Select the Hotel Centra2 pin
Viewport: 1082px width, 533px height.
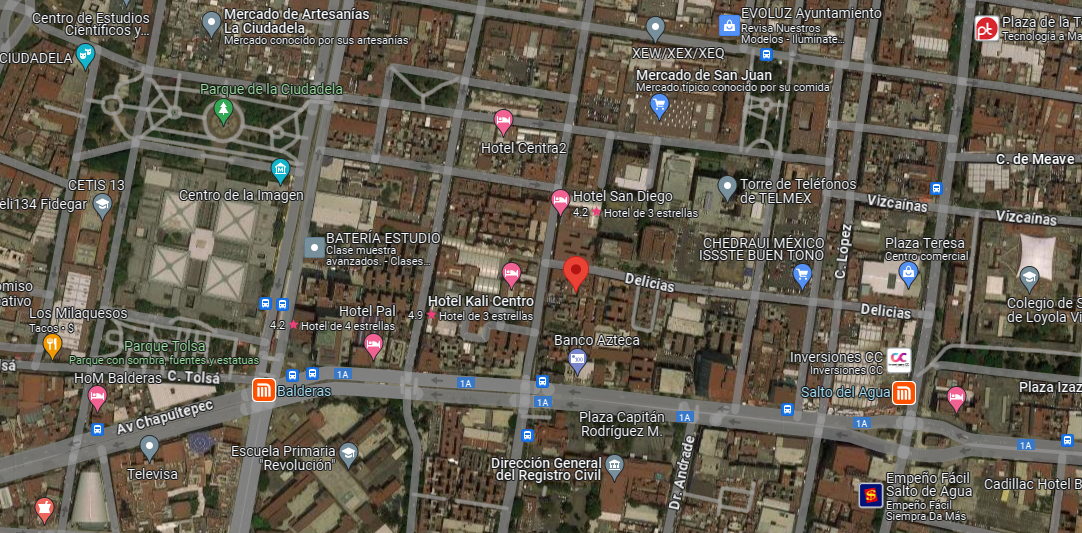point(504,122)
